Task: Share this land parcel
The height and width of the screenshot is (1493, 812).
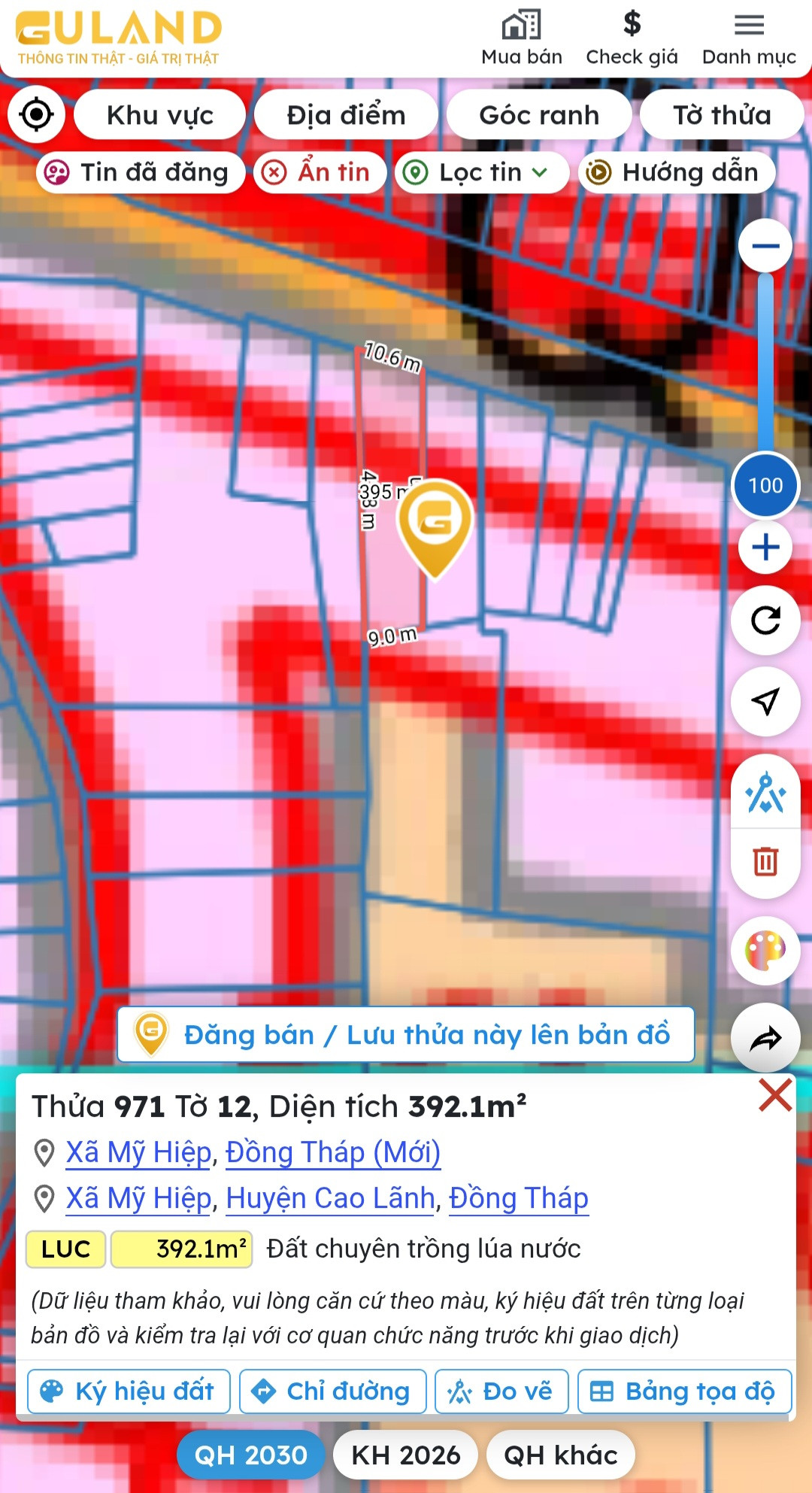Action: (765, 1038)
